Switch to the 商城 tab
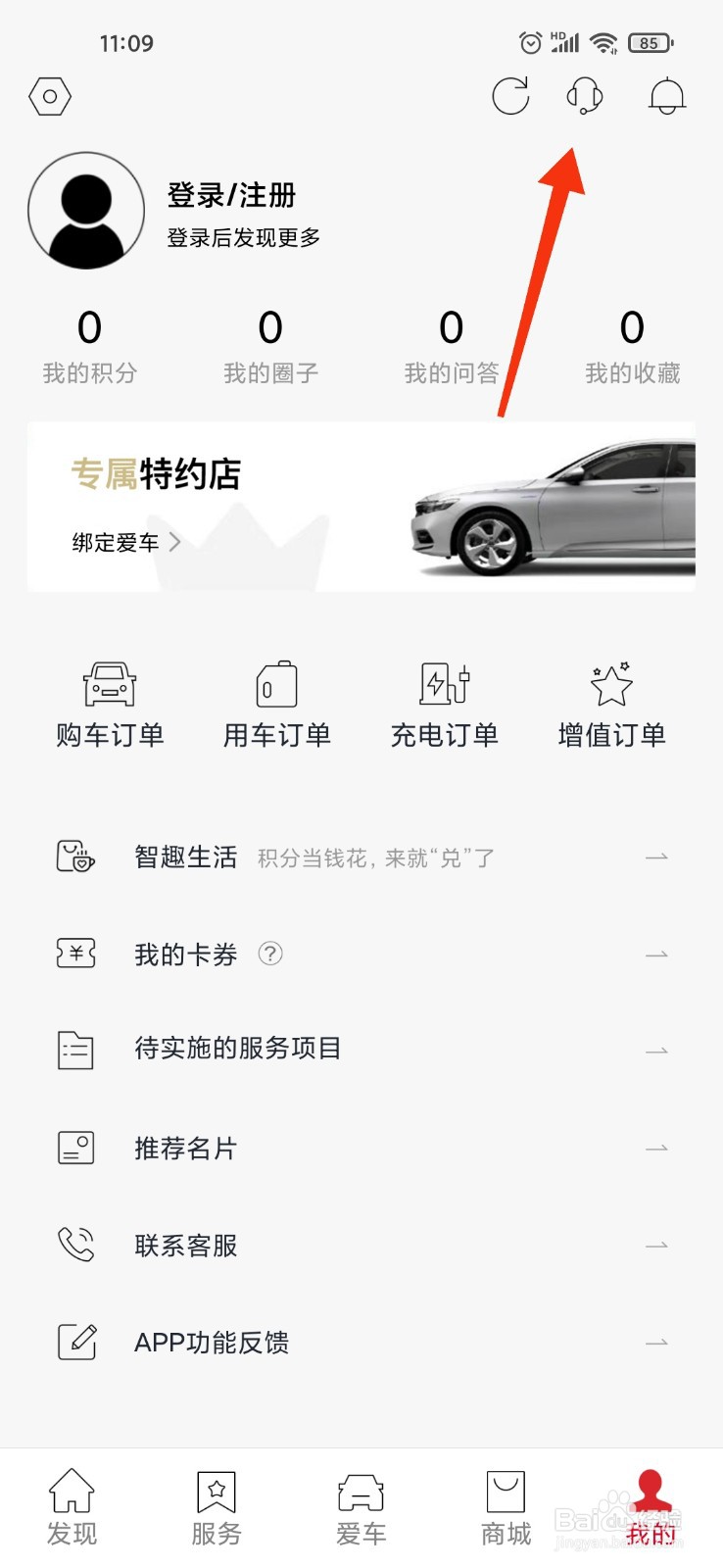This screenshot has height=1568, width=723. coord(506,1507)
